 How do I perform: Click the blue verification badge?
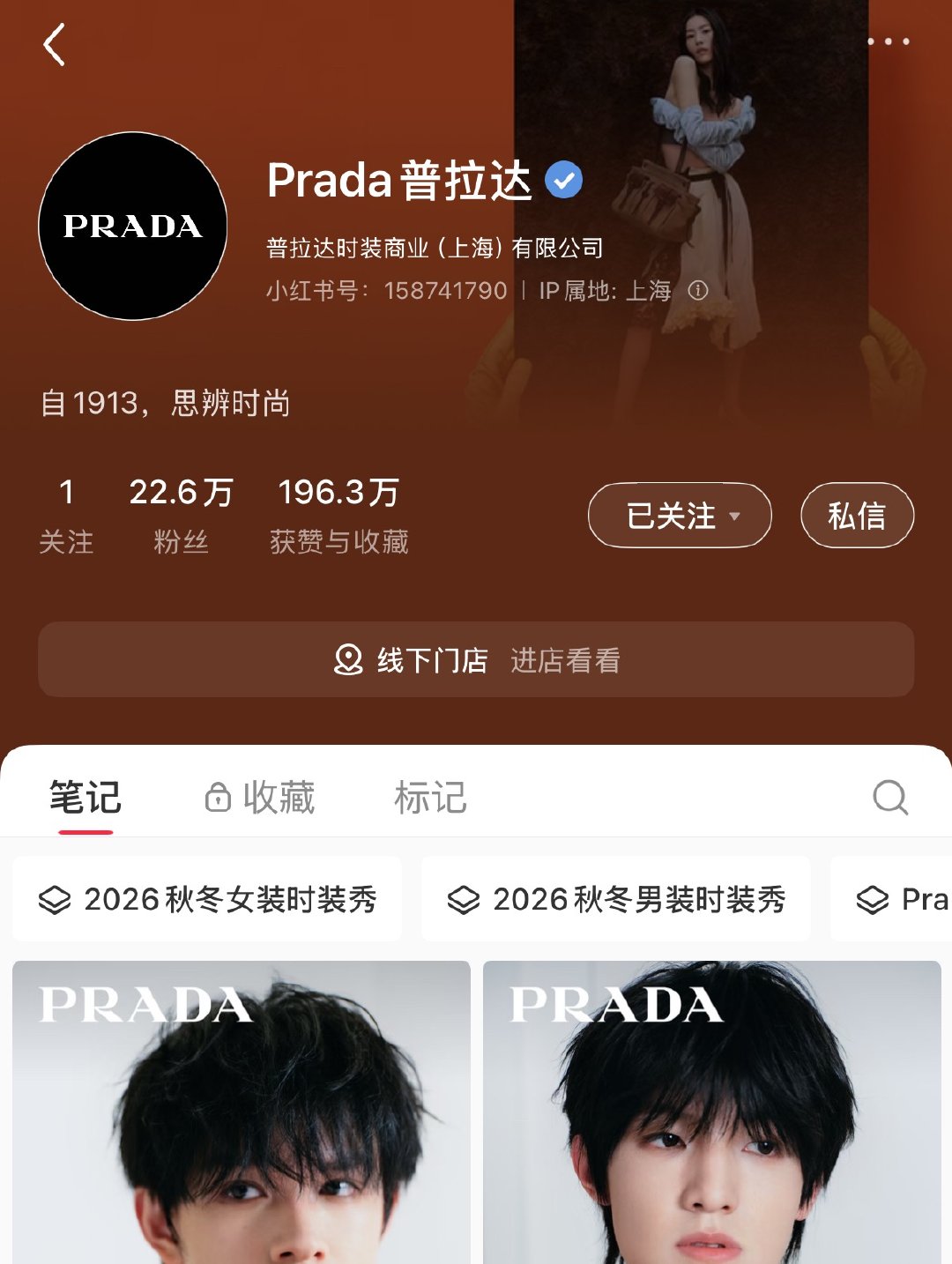click(565, 179)
